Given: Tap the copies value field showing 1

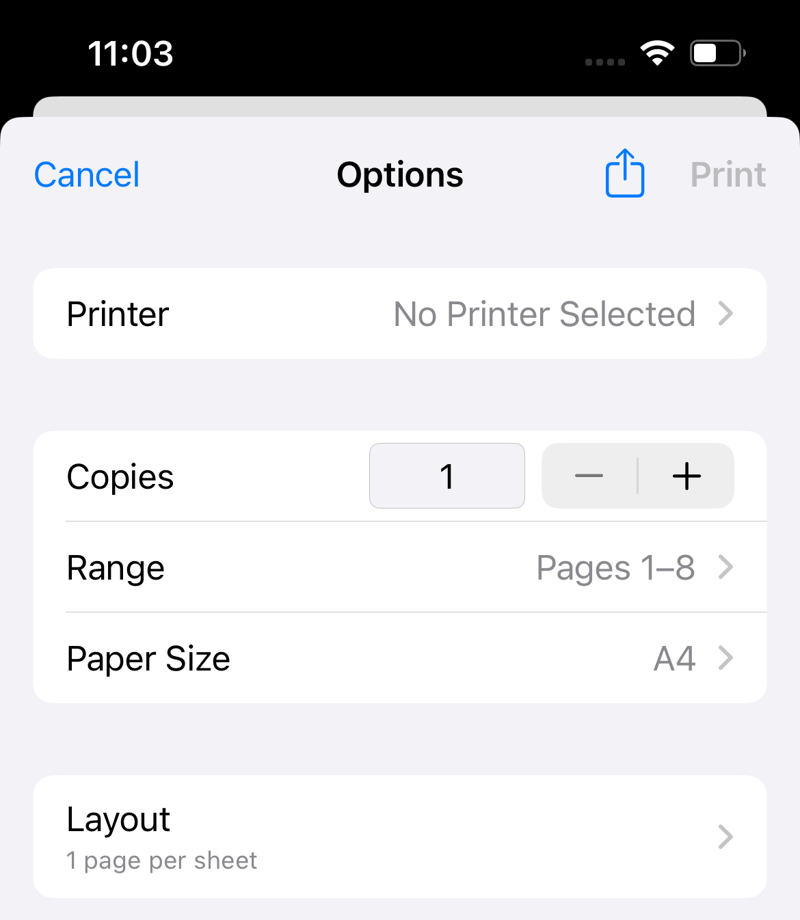Looking at the screenshot, I should [447, 476].
